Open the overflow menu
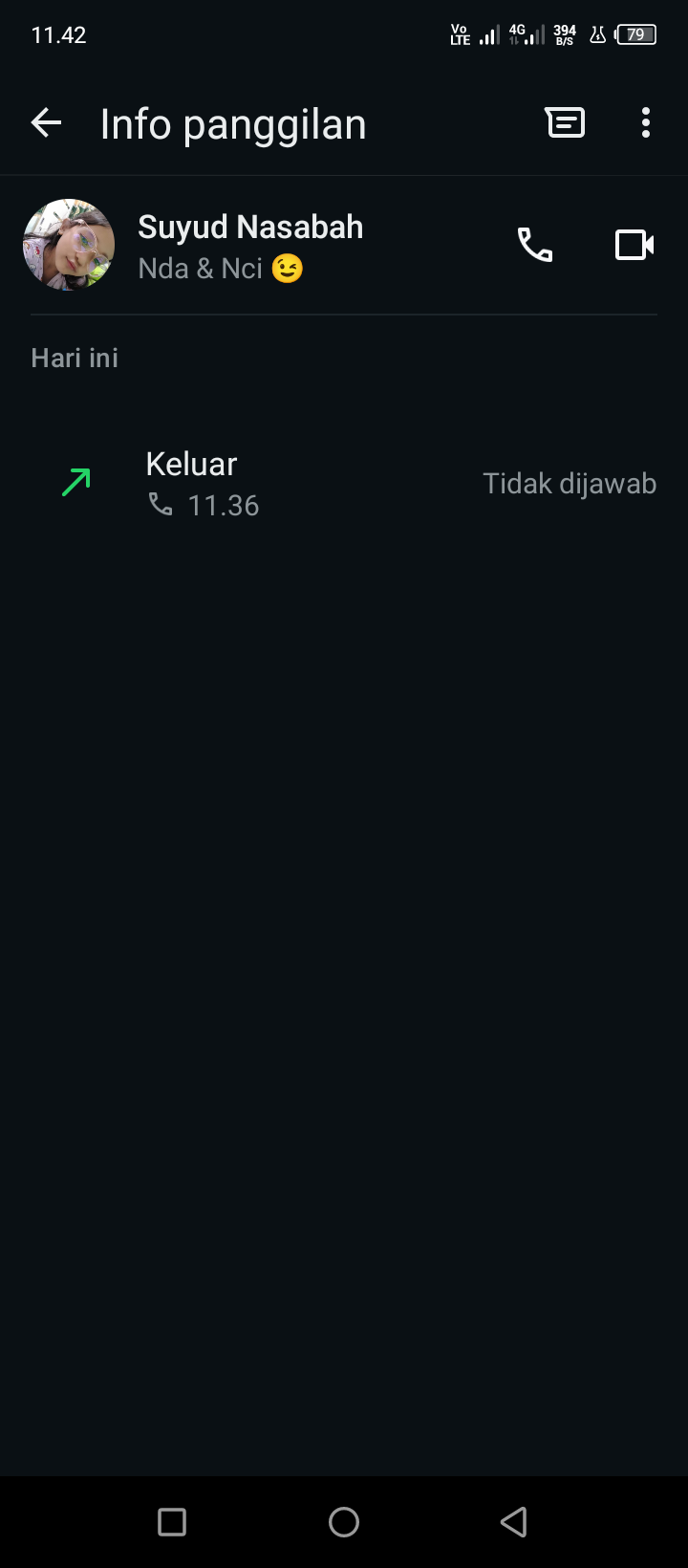The width and height of the screenshot is (688, 1568). (646, 123)
